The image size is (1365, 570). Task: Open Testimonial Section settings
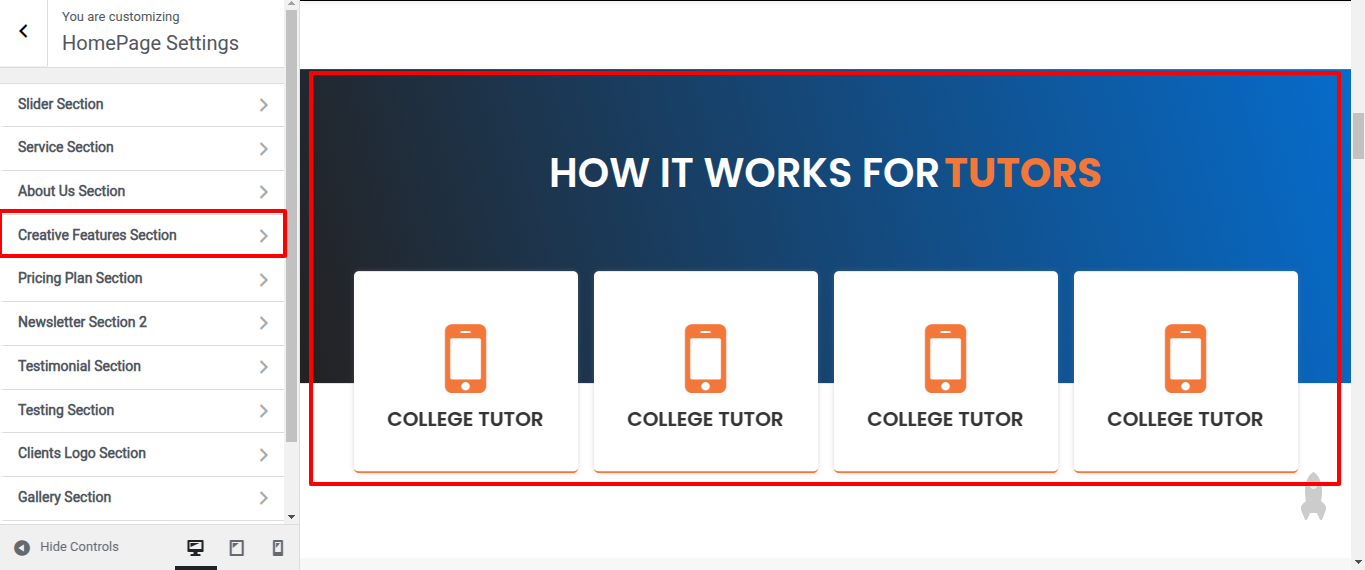click(x=142, y=366)
